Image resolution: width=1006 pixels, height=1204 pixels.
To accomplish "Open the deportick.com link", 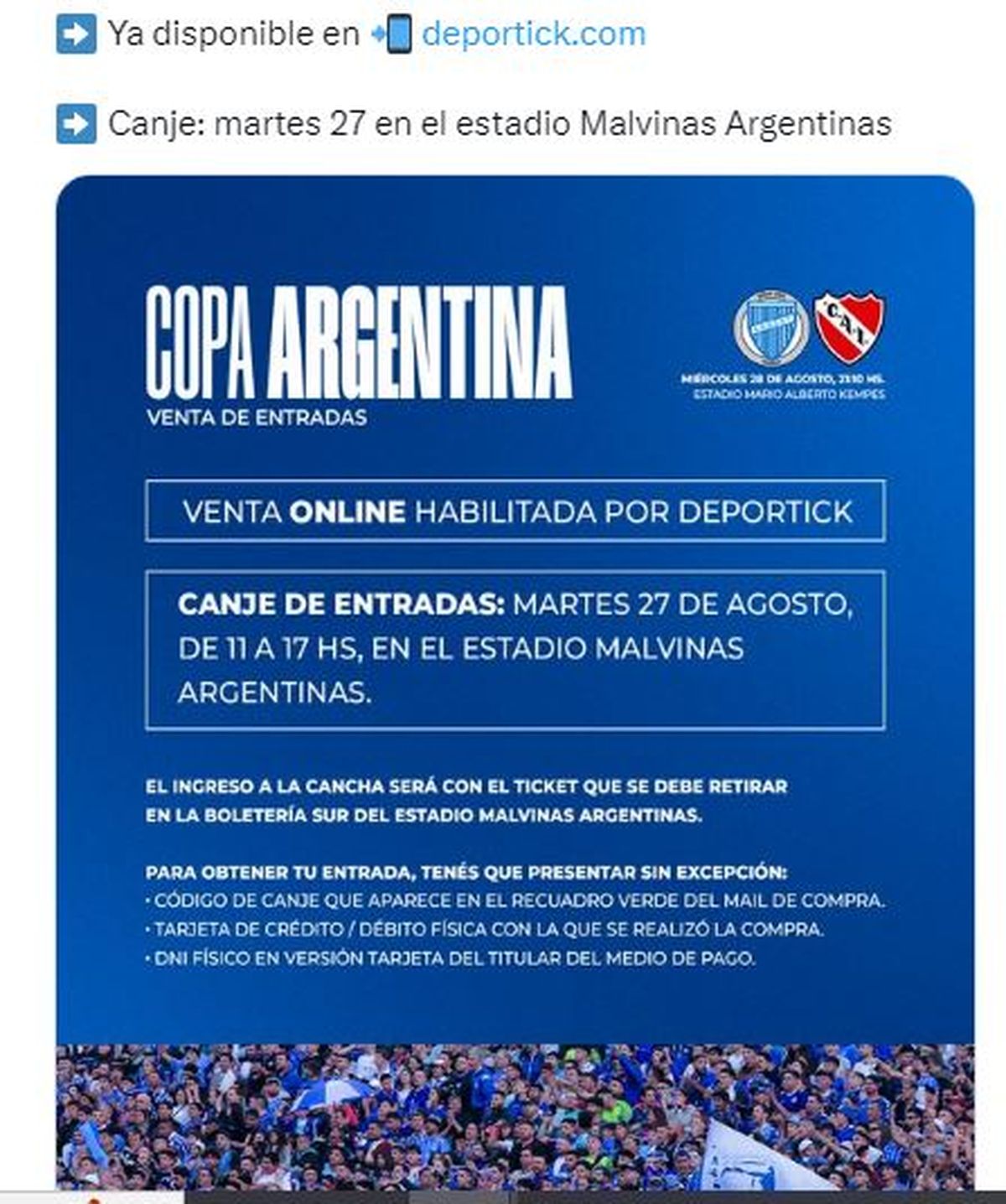I will (x=533, y=34).
